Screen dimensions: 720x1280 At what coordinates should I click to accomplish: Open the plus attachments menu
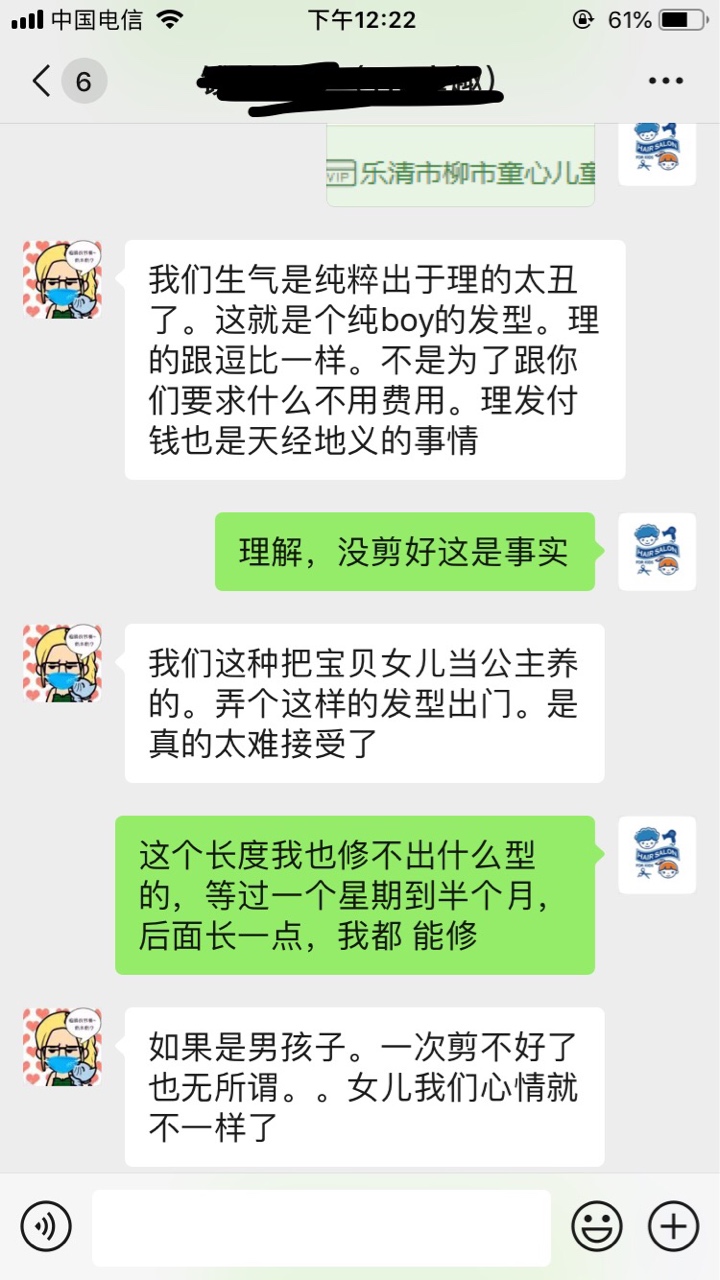(673, 1226)
